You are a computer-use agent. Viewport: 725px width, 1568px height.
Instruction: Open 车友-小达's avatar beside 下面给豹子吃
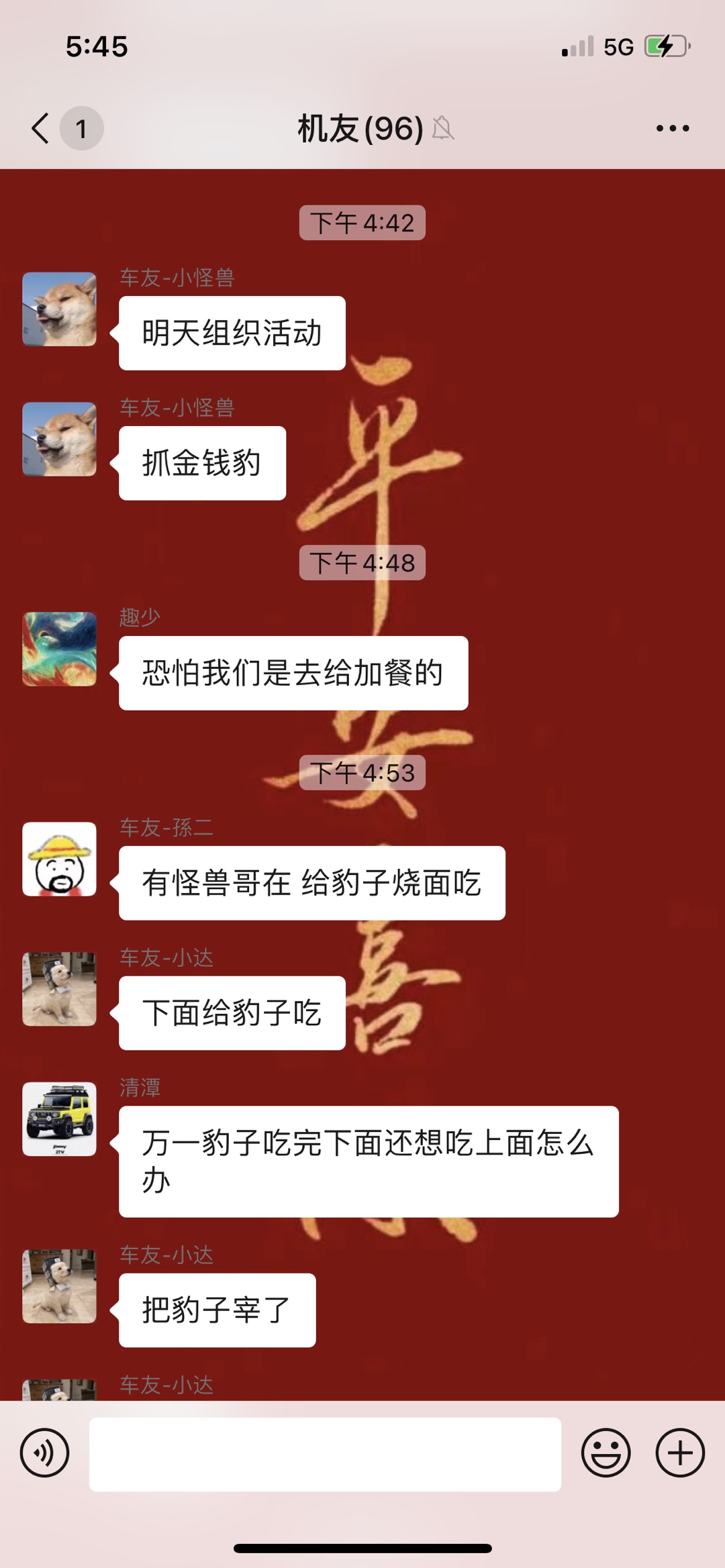tap(59, 989)
